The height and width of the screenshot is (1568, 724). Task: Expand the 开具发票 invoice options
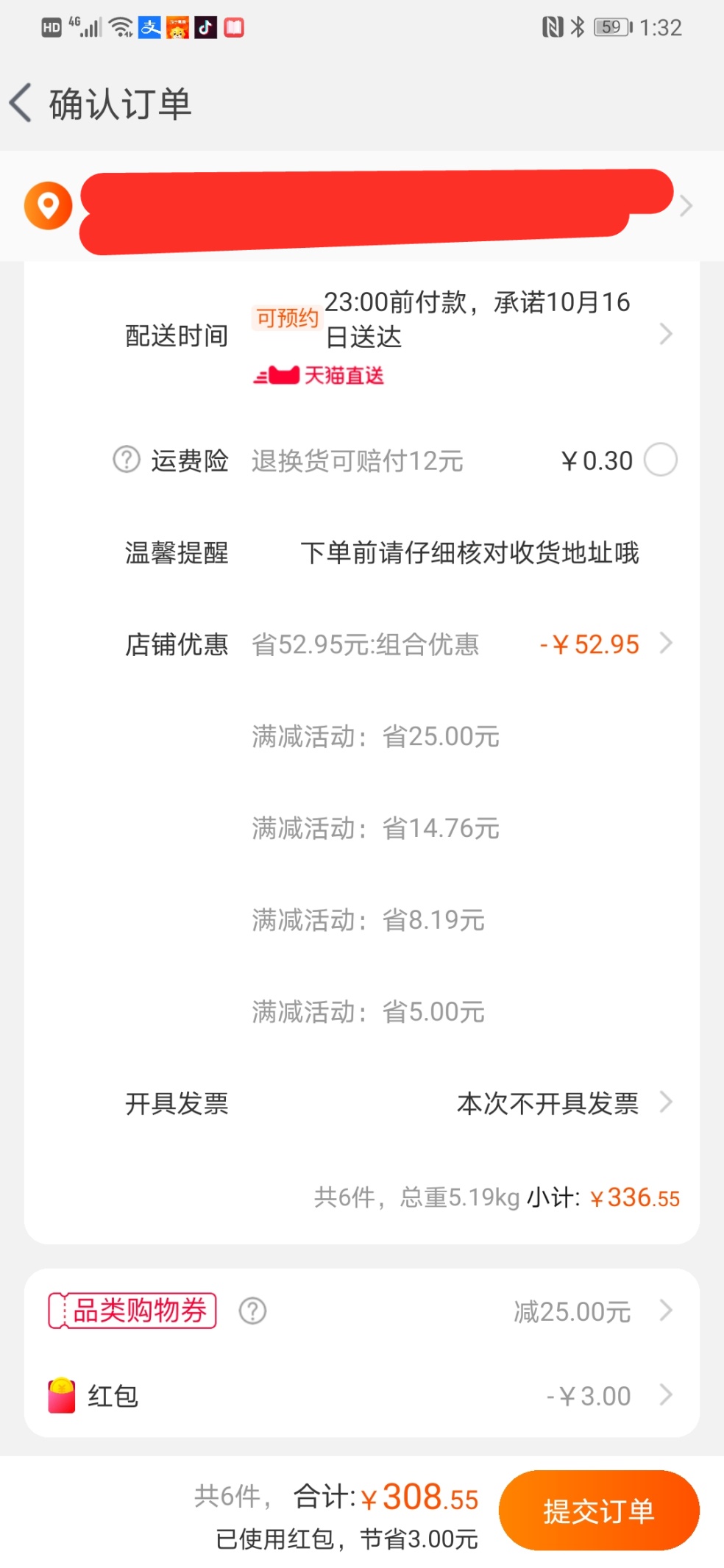[x=666, y=1101]
